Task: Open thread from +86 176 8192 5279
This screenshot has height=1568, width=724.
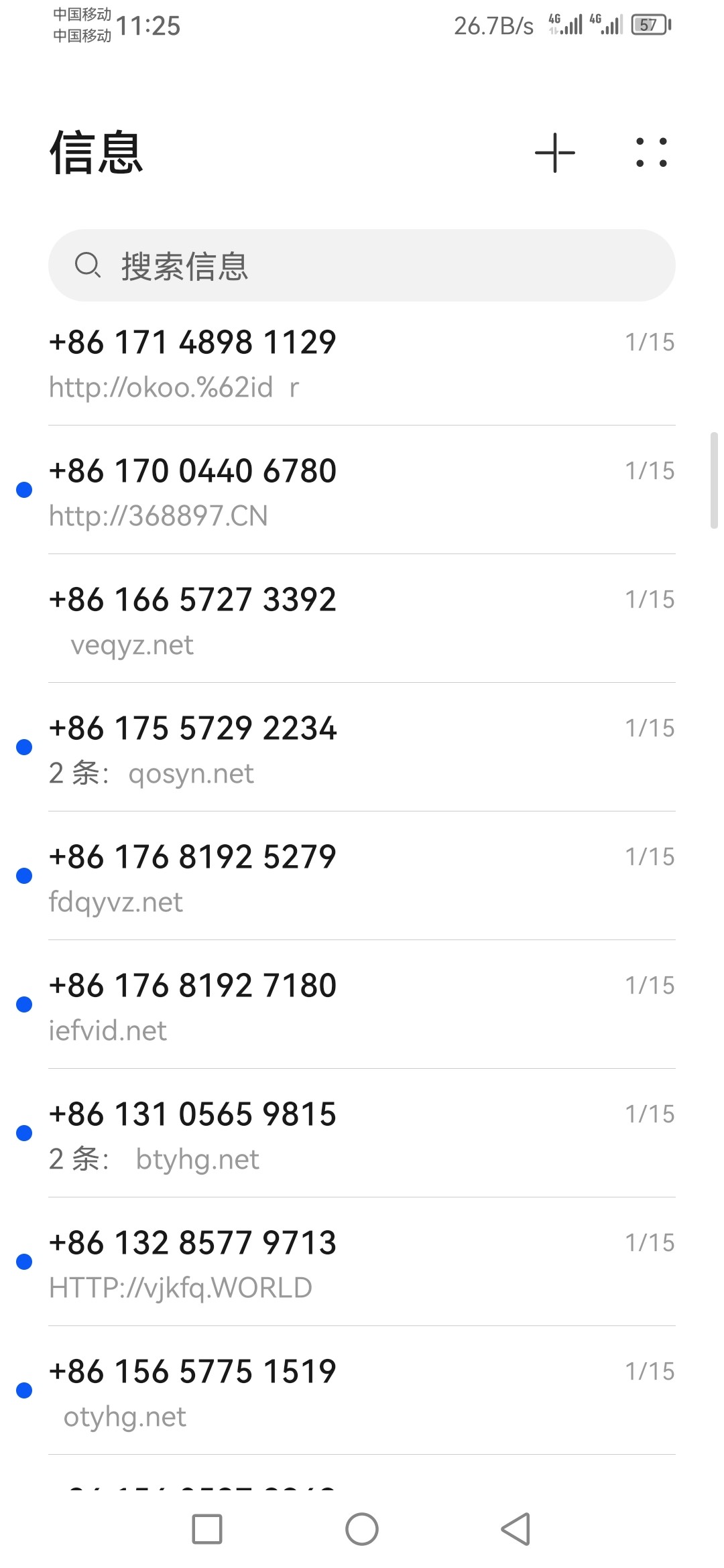Action: coord(362,876)
